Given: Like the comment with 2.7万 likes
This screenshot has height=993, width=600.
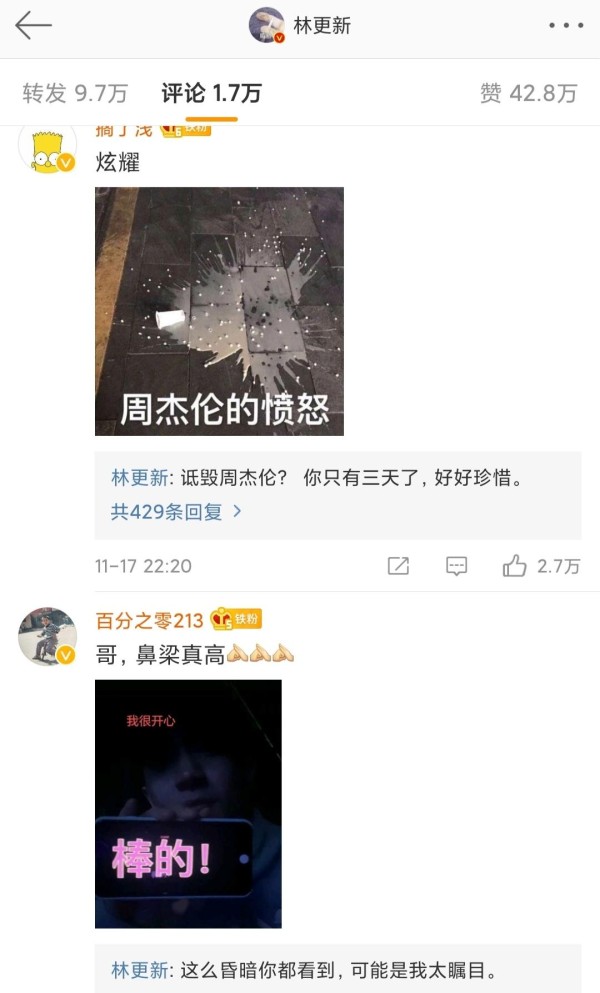Looking at the screenshot, I should pyautogui.click(x=540, y=566).
